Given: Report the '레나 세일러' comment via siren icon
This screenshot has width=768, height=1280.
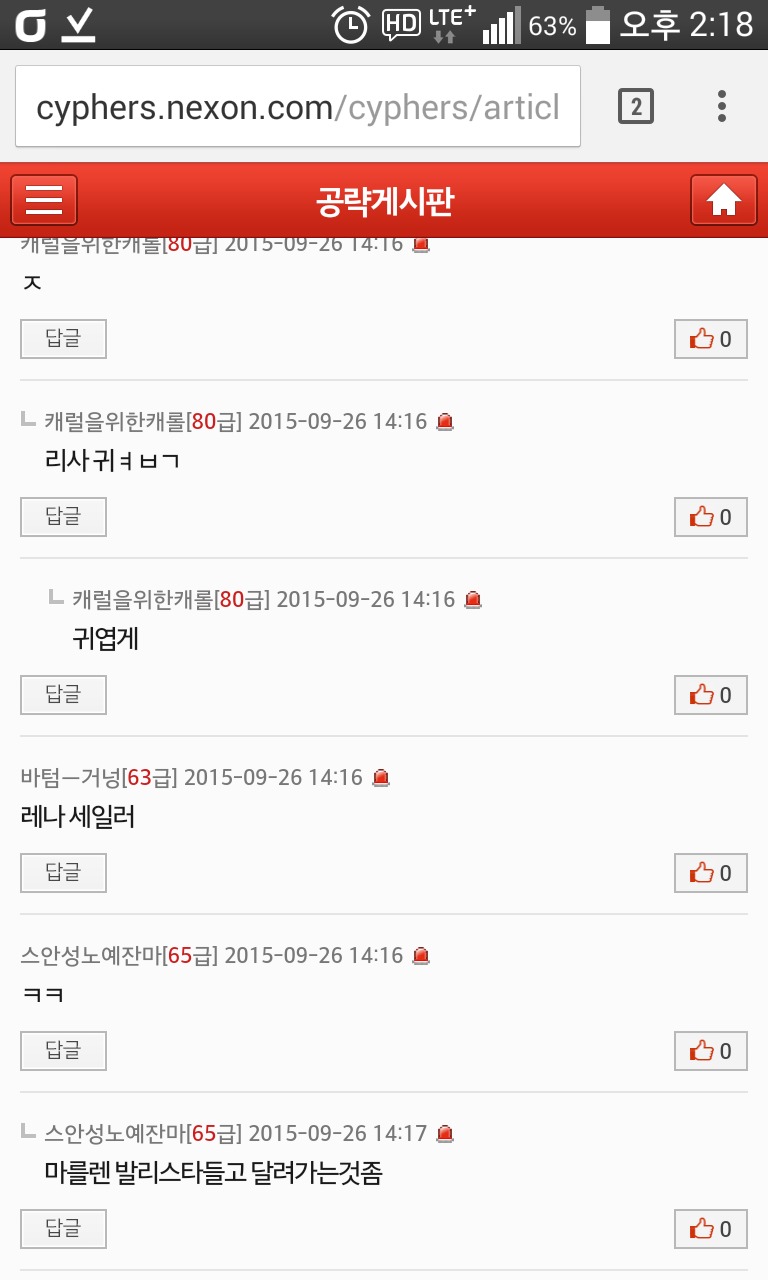Looking at the screenshot, I should pos(381,777).
